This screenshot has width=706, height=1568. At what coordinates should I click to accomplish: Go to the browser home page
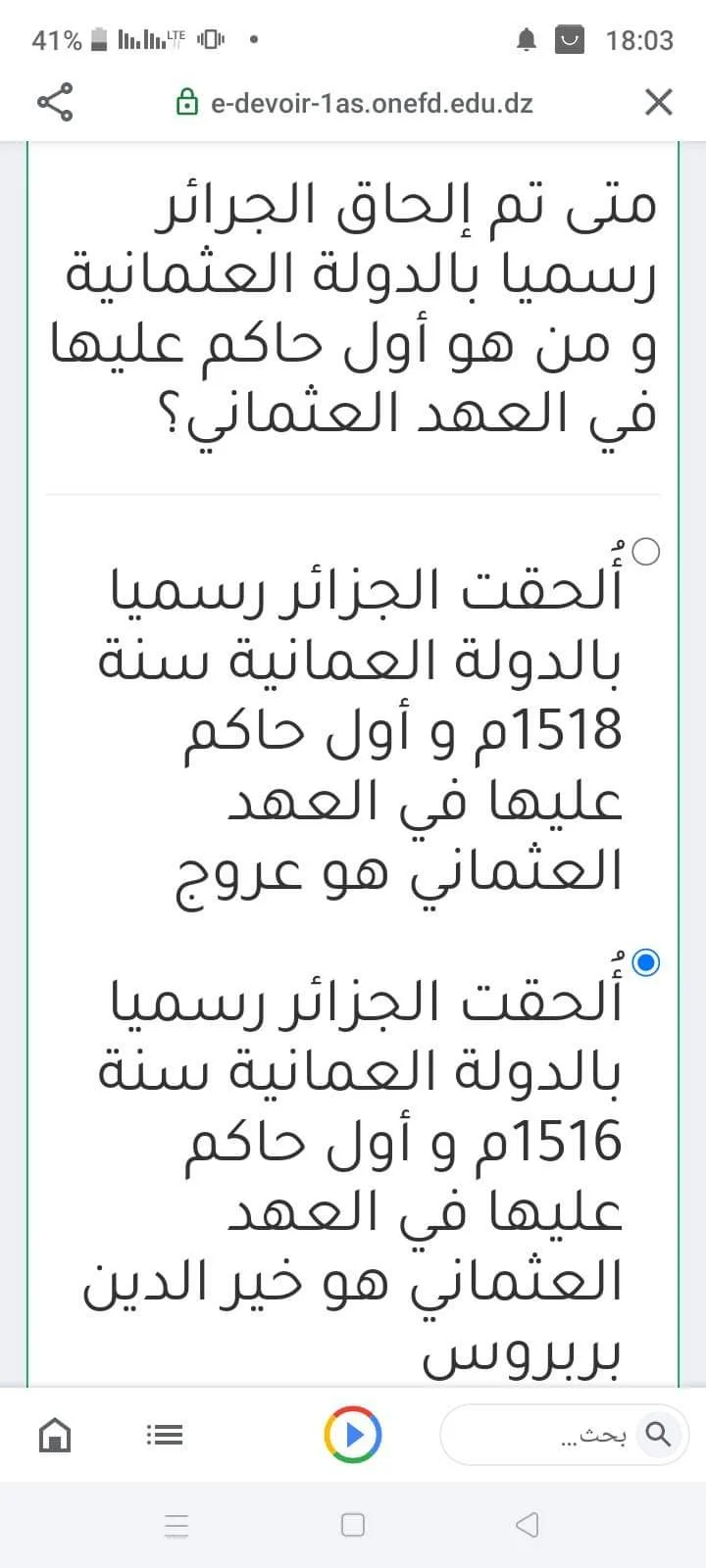tap(55, 1436)
